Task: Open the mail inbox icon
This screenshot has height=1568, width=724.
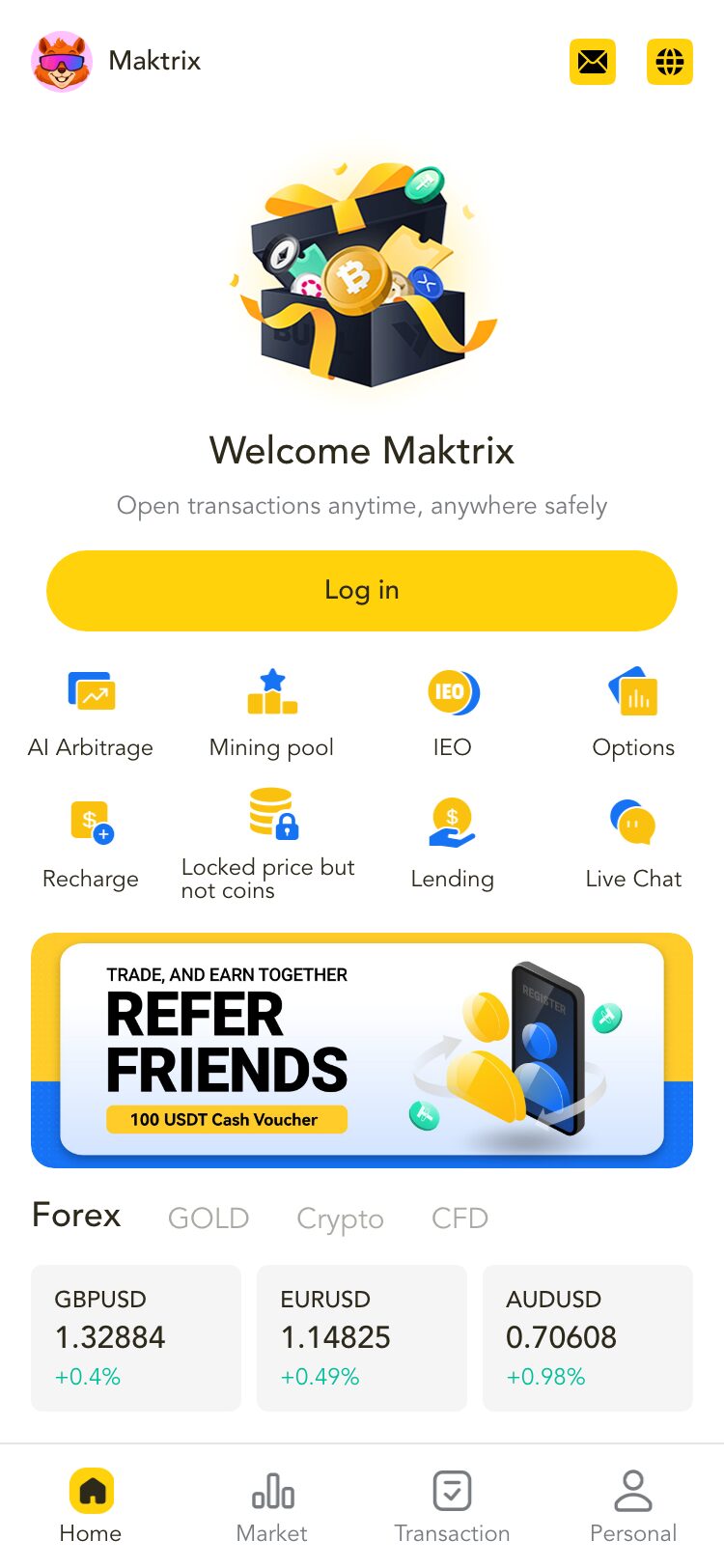Action: 593,61
